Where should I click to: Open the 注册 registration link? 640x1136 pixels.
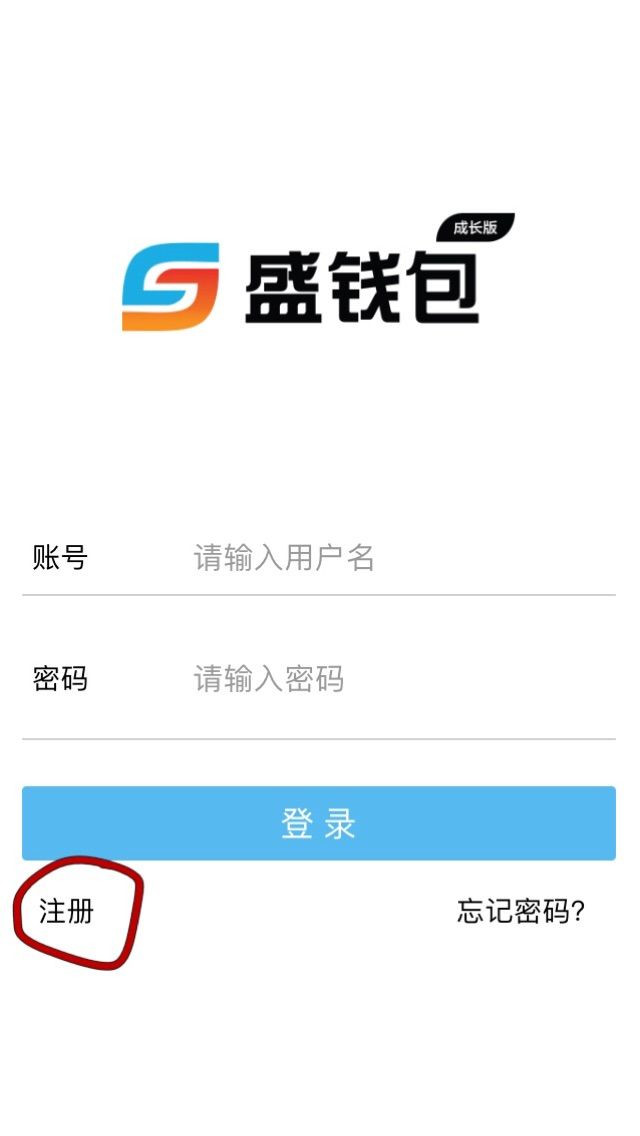click(66, 911)
